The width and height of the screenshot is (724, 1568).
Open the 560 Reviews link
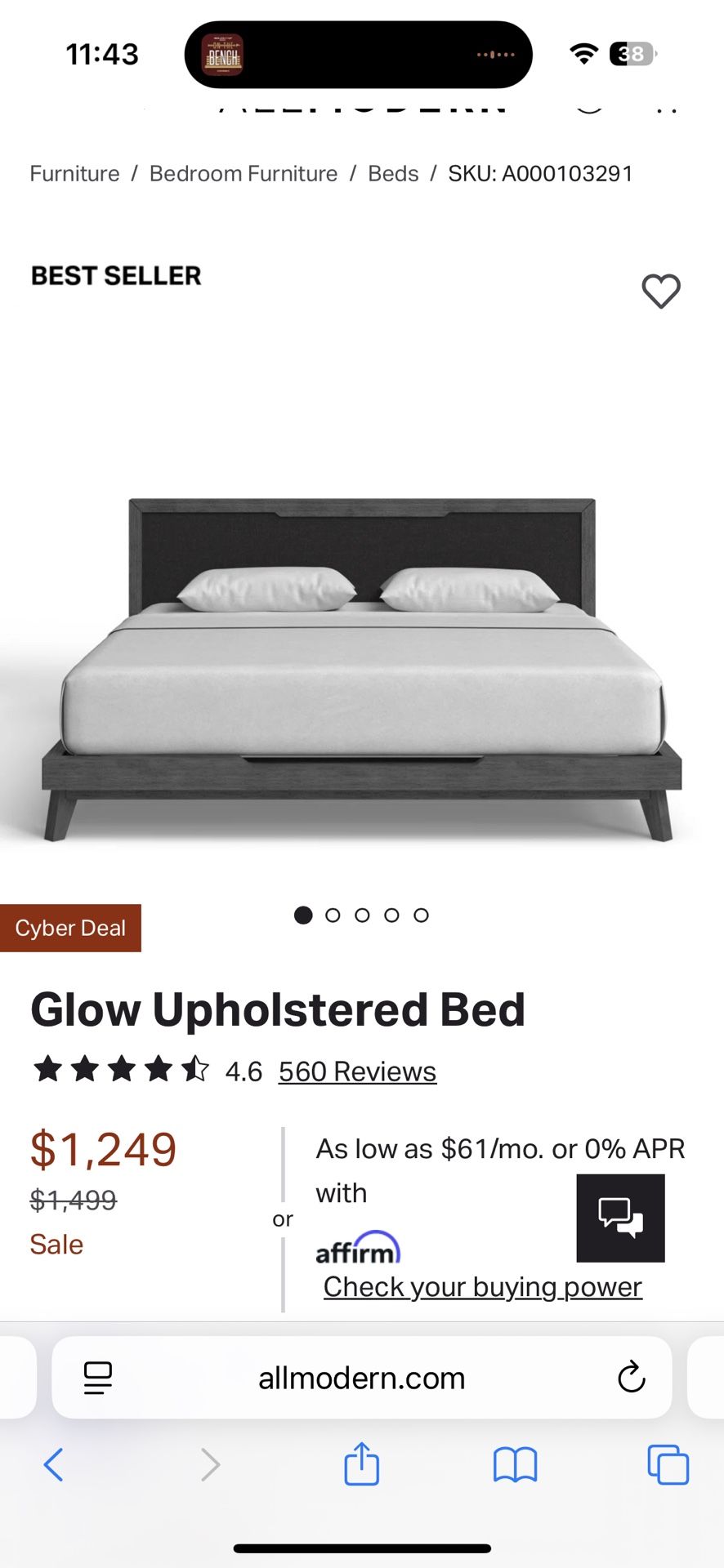pyautogui.click(x=356, y=1071)
